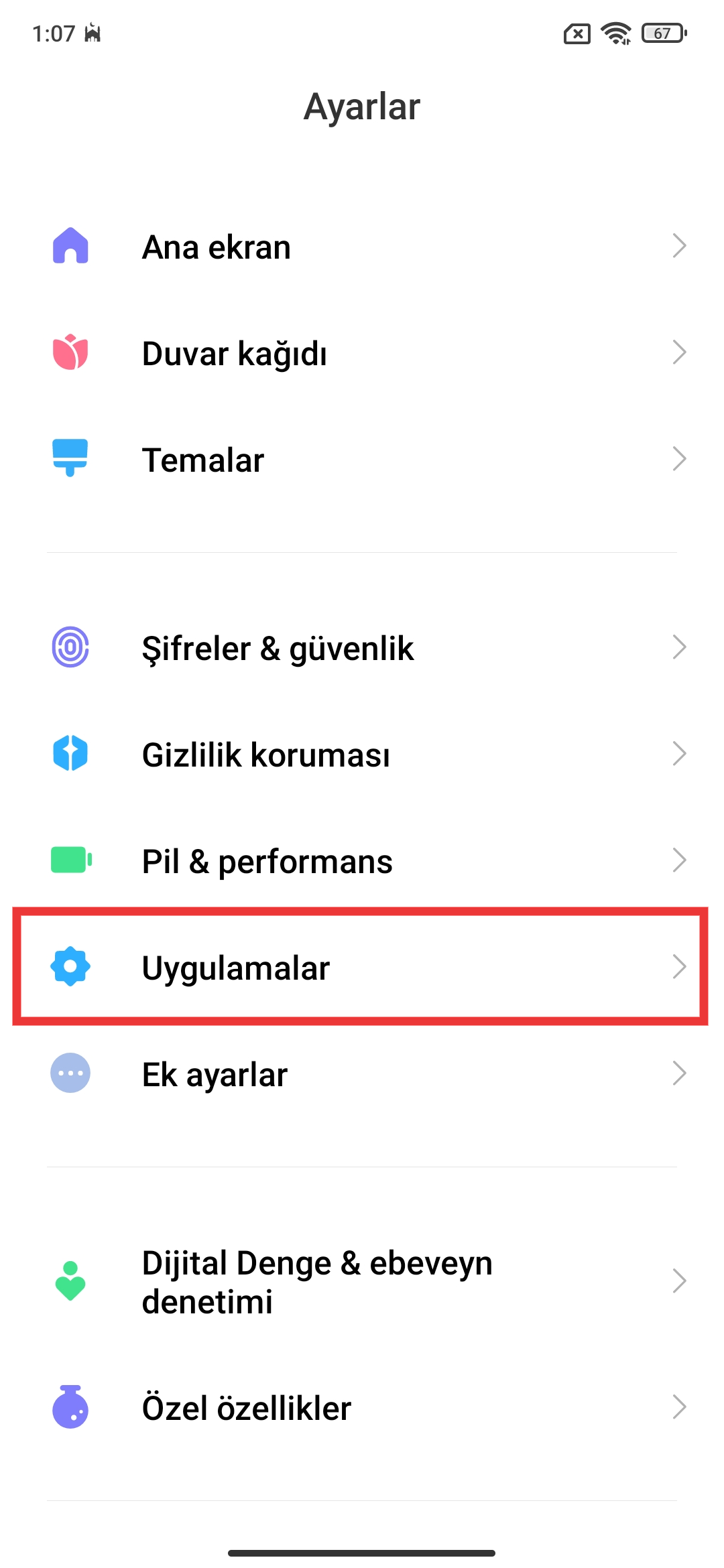Viewport: 724px width, 1568px height.
Task: Select Şifreler & güvenlik
Action: click(278, 649)
